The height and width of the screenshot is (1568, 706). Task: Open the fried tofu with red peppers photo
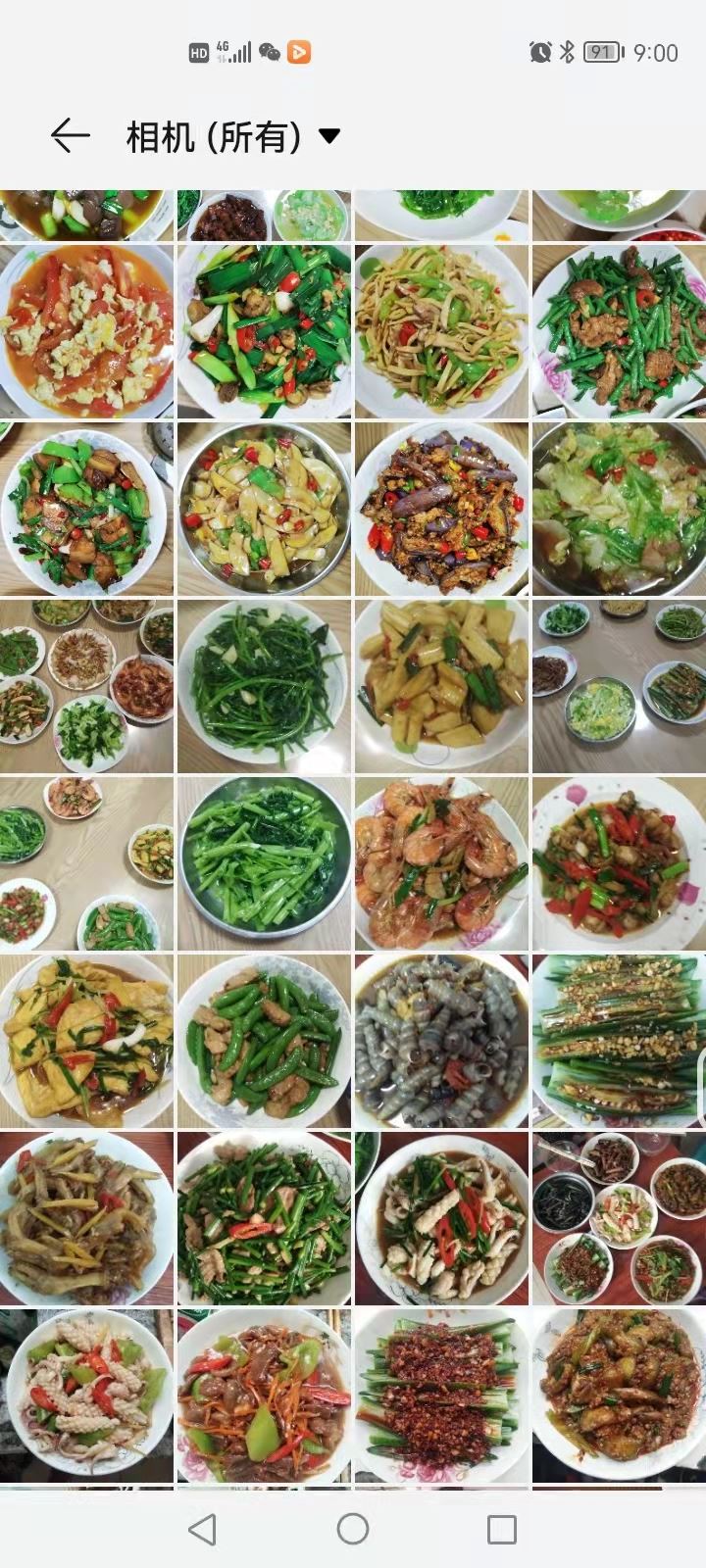[x=86, y=1041]
